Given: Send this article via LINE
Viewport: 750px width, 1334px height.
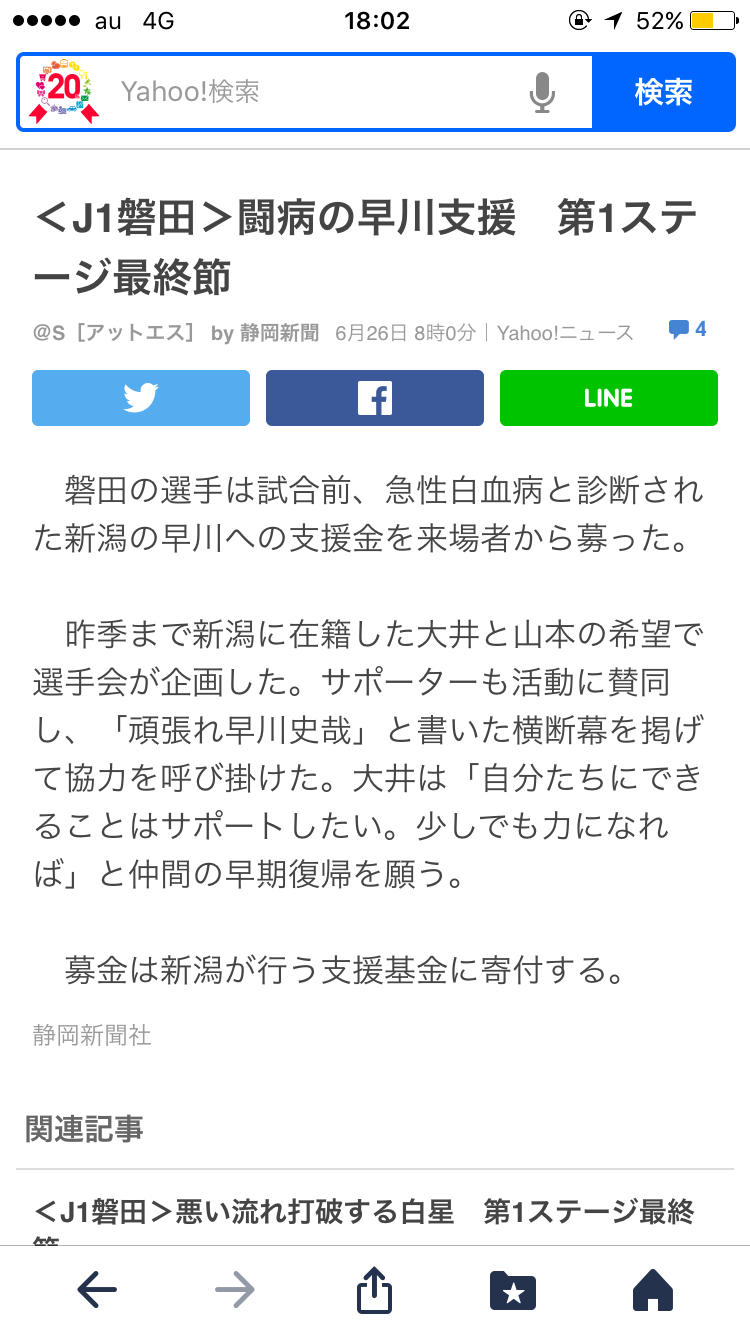Looking at the screenshot, I should click(x=608, y=398).
